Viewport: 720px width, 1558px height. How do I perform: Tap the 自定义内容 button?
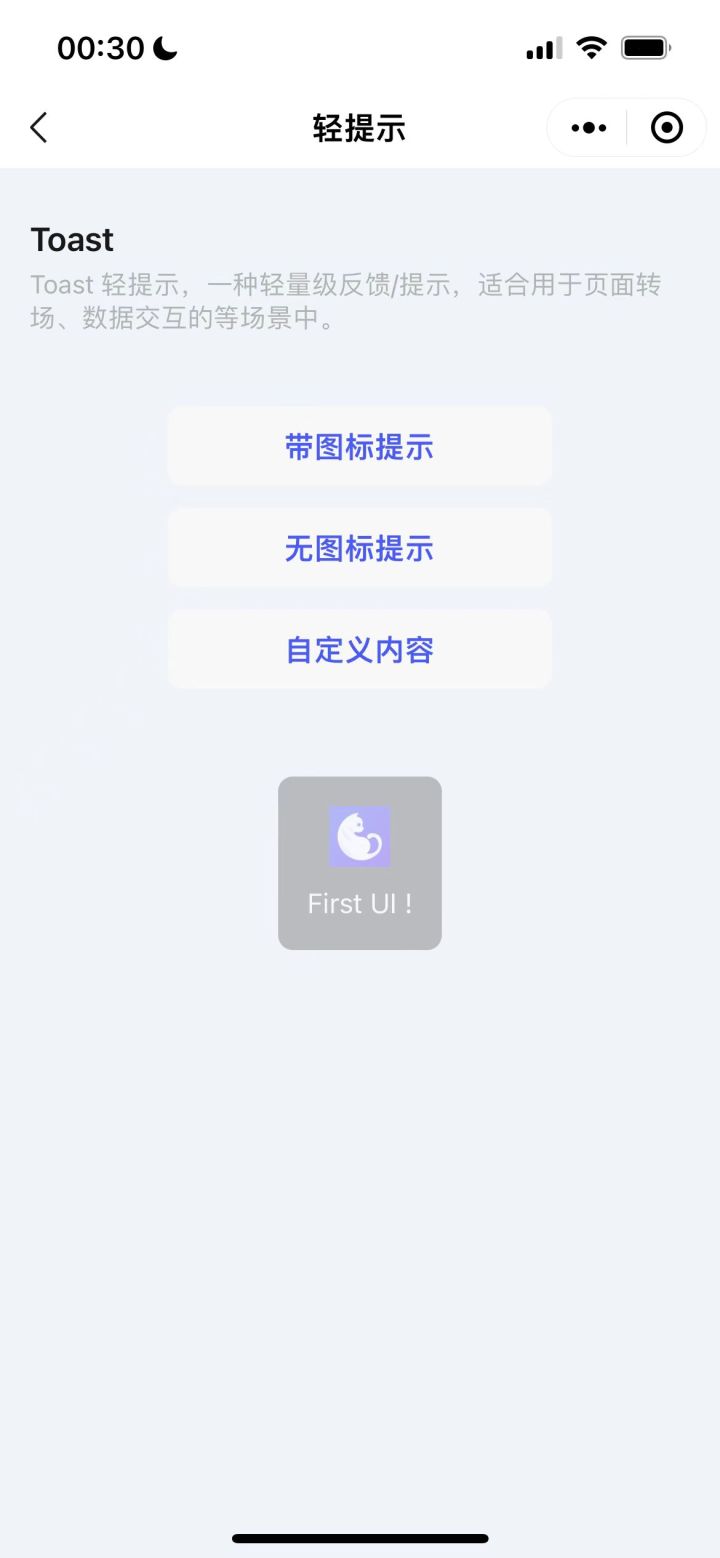360,650
